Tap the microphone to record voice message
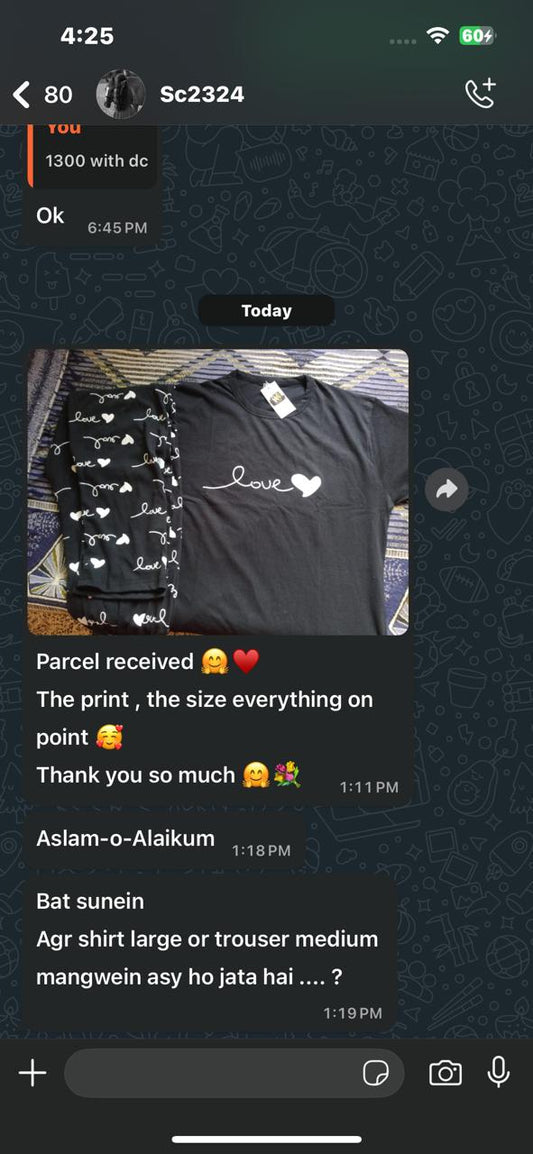The image size is (533, 1154). tap(498, 1072)
